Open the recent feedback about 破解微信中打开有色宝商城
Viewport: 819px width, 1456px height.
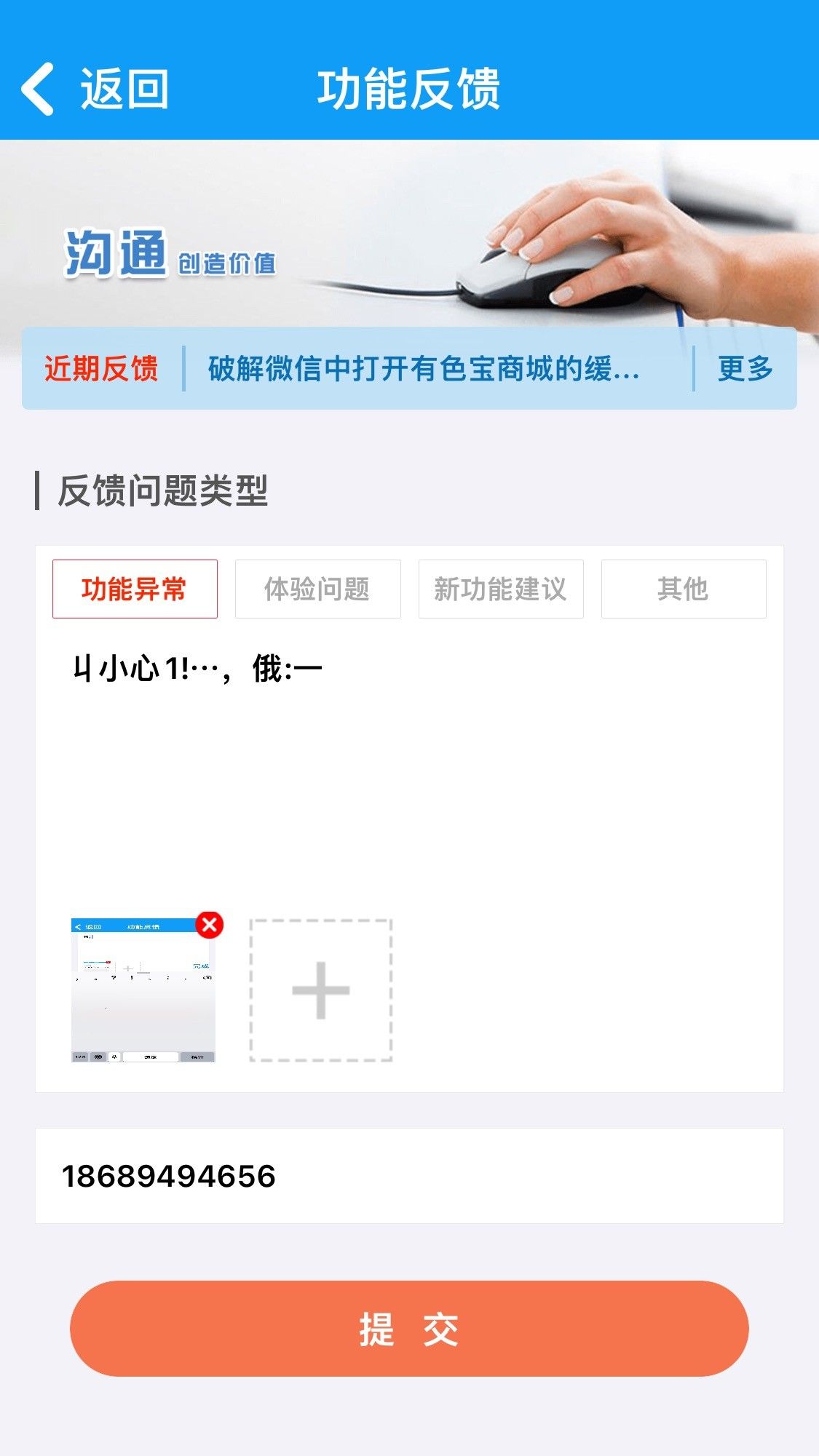[424, 368]
